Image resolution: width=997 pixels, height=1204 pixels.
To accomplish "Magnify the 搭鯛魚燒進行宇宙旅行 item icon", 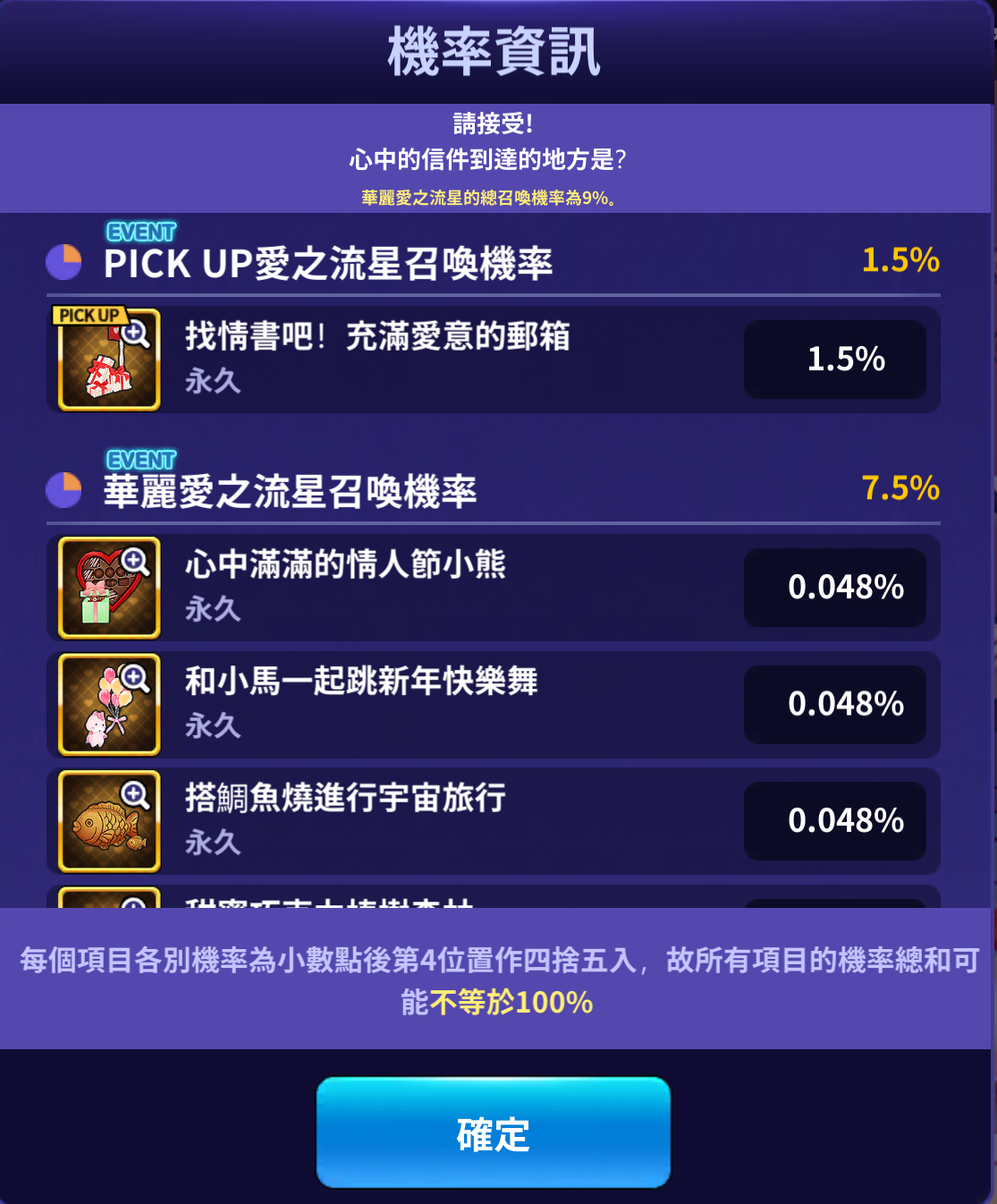I will point(135,794).
